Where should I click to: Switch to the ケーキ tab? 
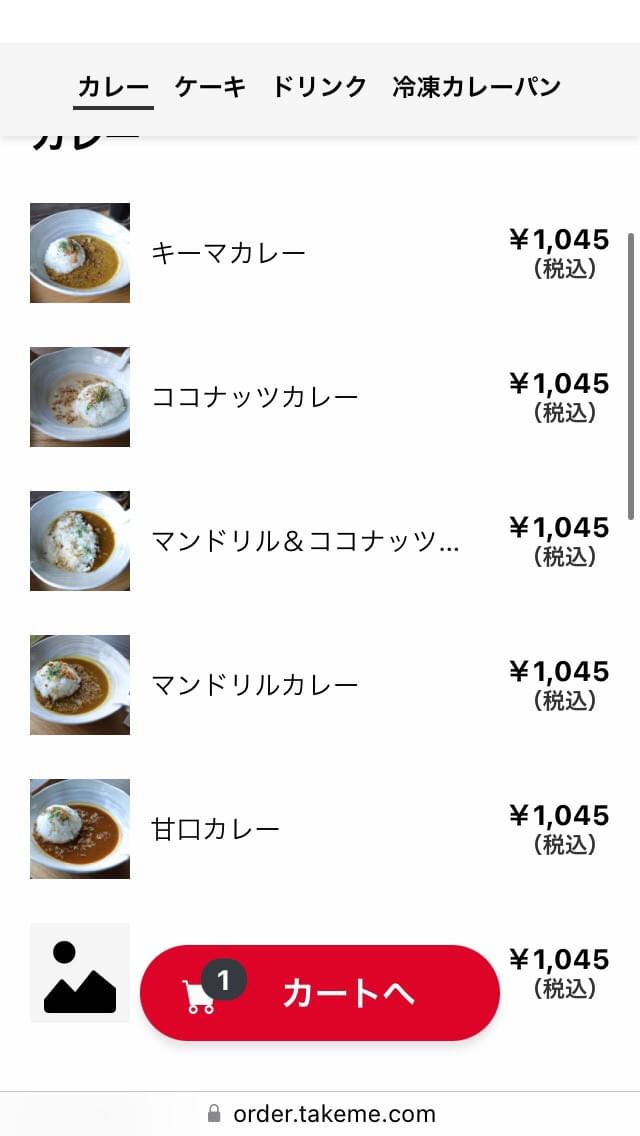pos(210,87)
